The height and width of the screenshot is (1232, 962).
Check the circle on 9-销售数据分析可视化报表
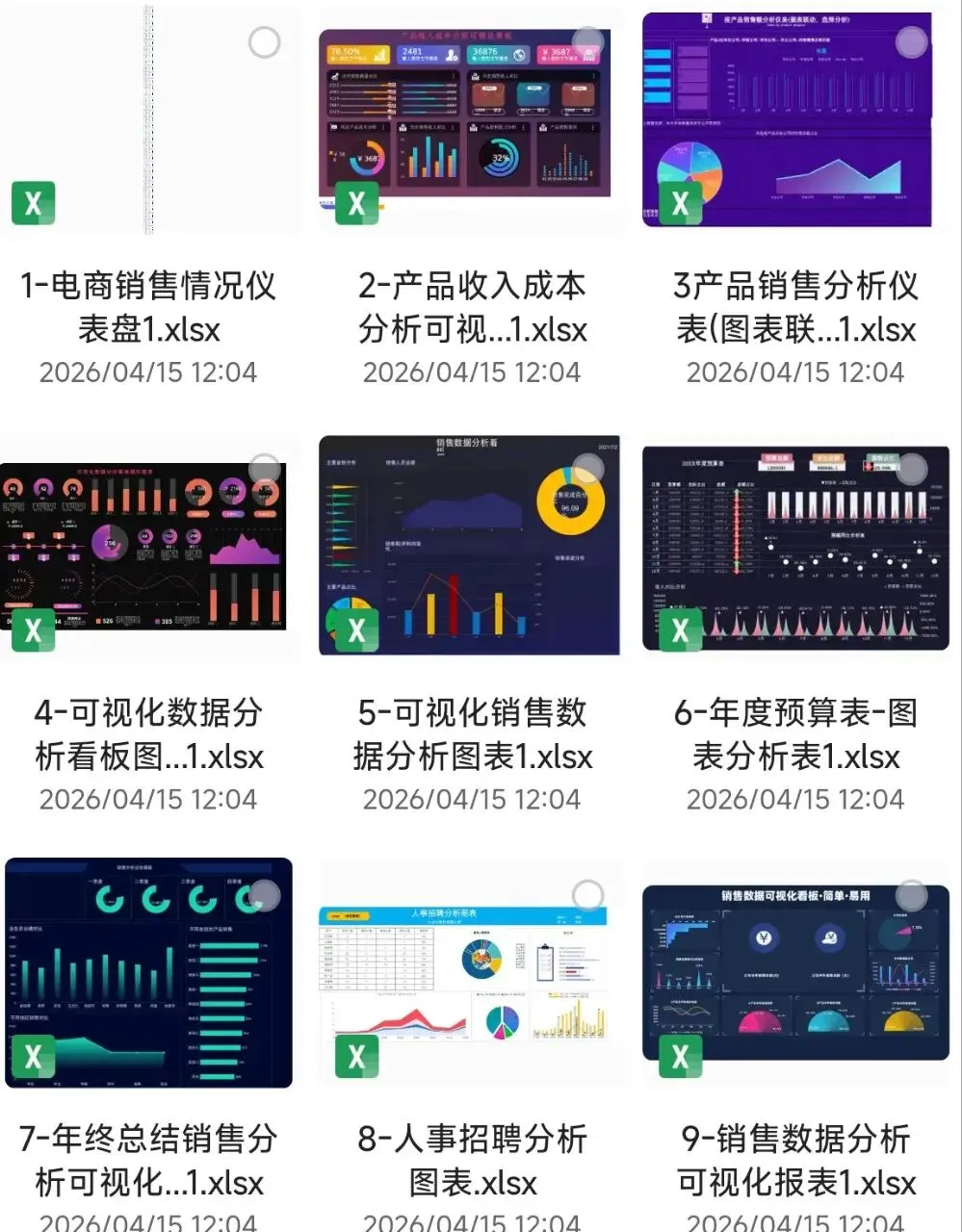pos(911,895)
